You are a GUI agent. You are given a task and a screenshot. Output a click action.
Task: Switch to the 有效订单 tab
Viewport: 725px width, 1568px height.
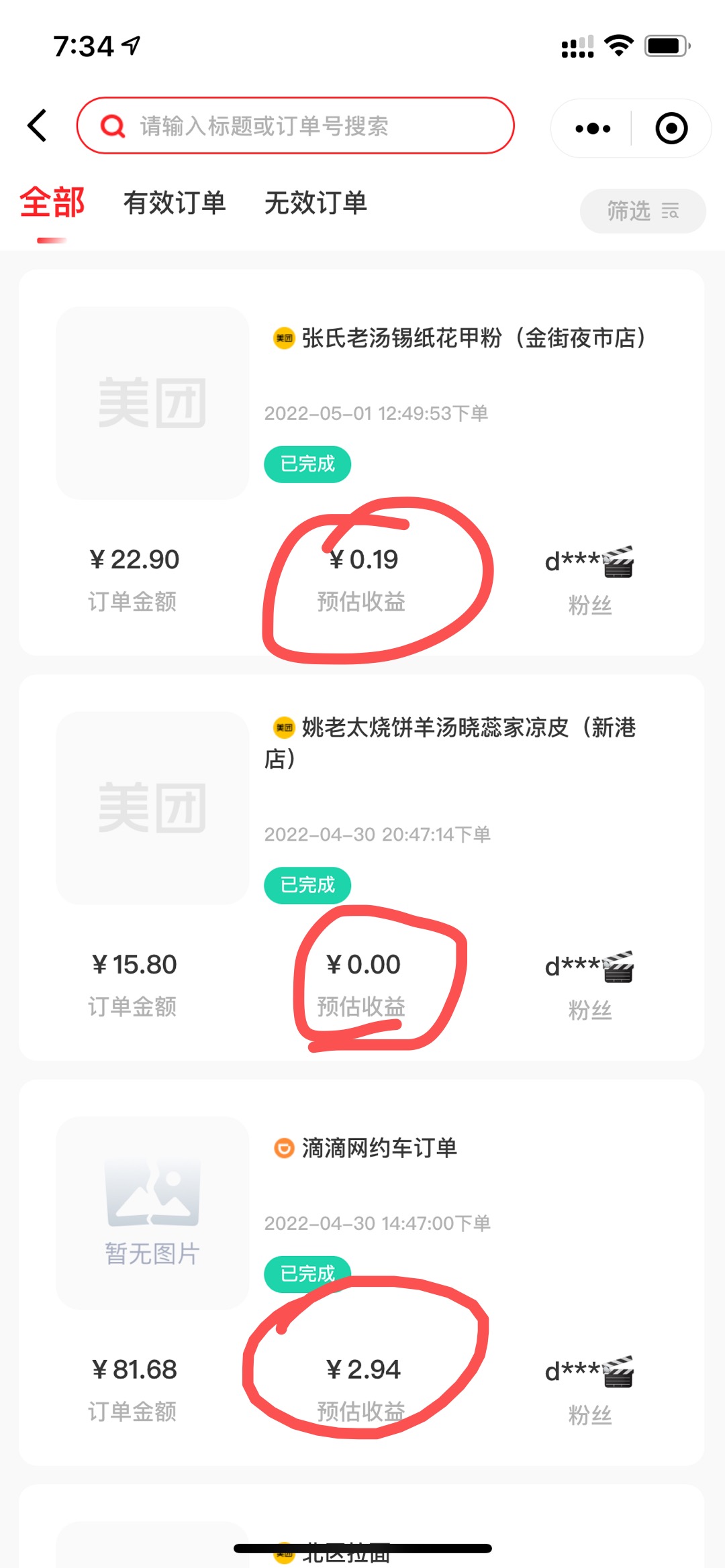pos(175,203)
